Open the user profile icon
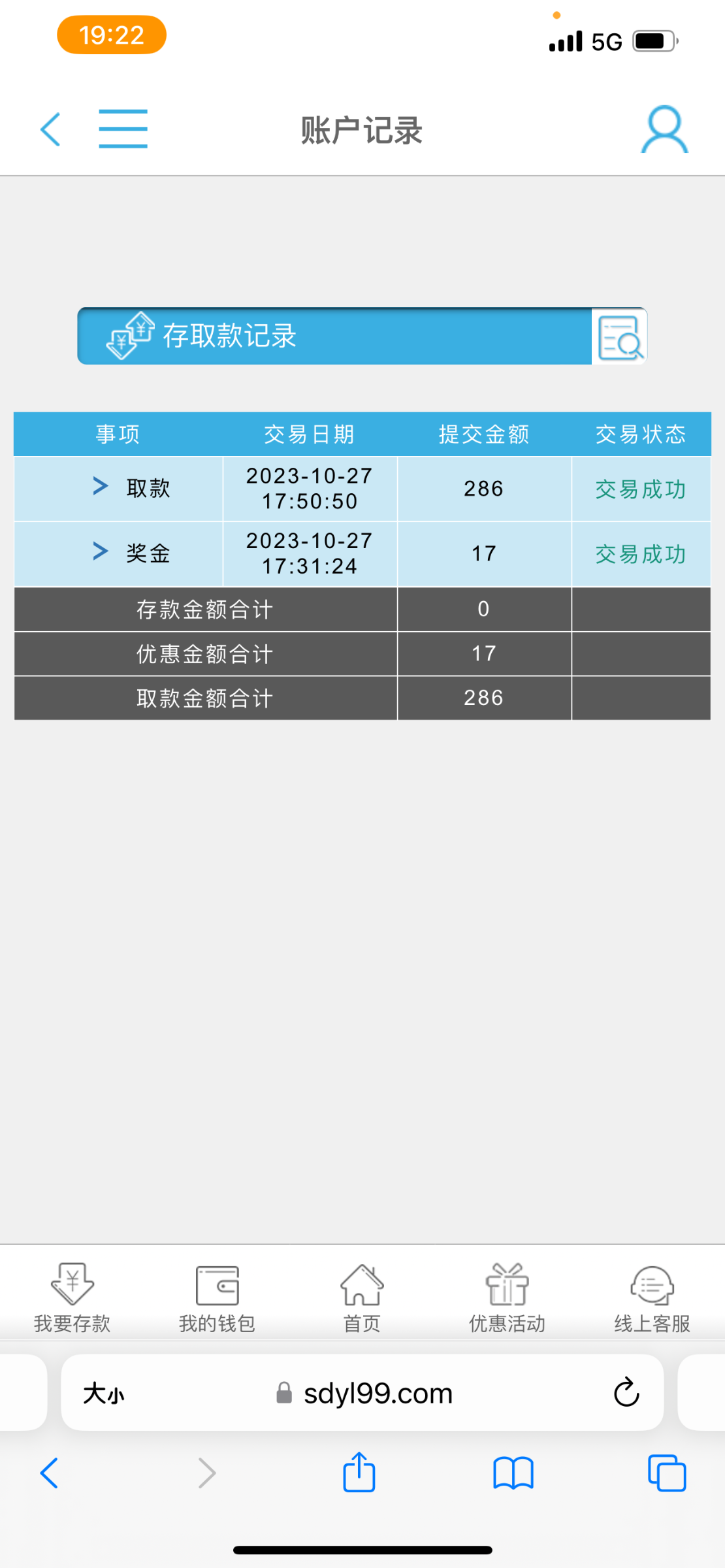Viewport: 725px width, 1568px height. pos(664,128)
